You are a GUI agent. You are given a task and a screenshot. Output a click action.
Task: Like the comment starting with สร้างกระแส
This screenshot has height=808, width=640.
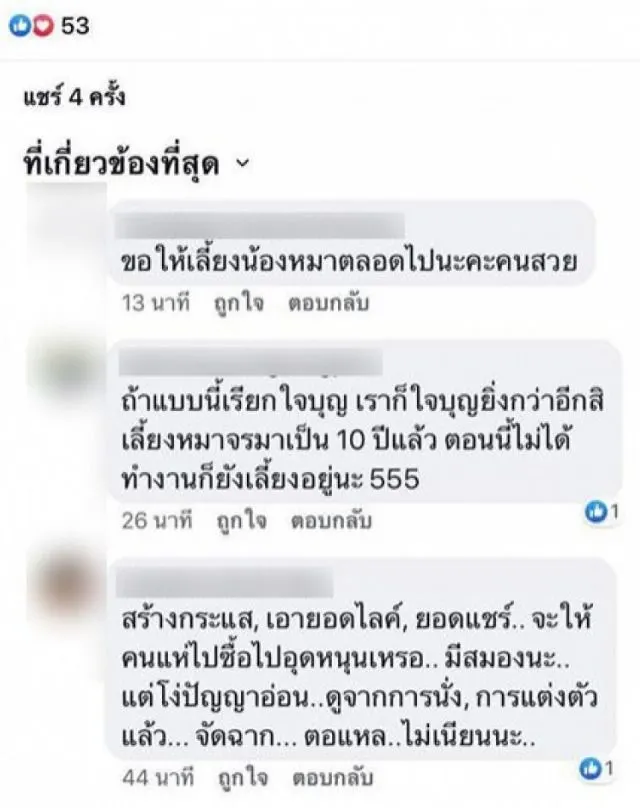[x=238, y=776]
